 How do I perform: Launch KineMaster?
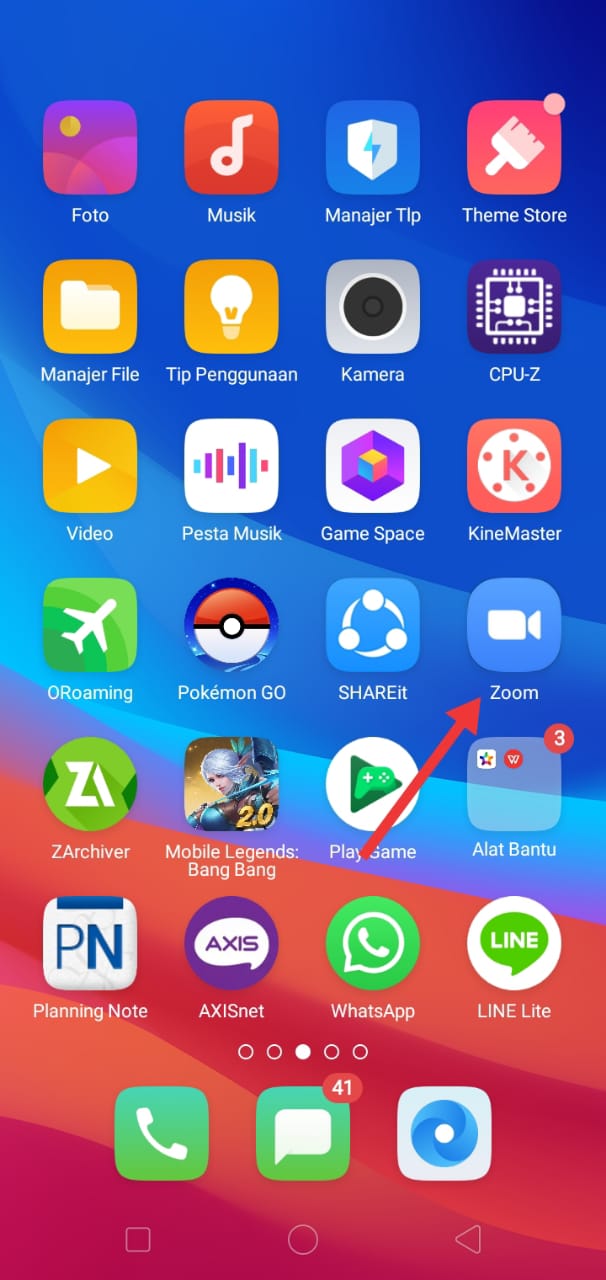click(514, 466)
